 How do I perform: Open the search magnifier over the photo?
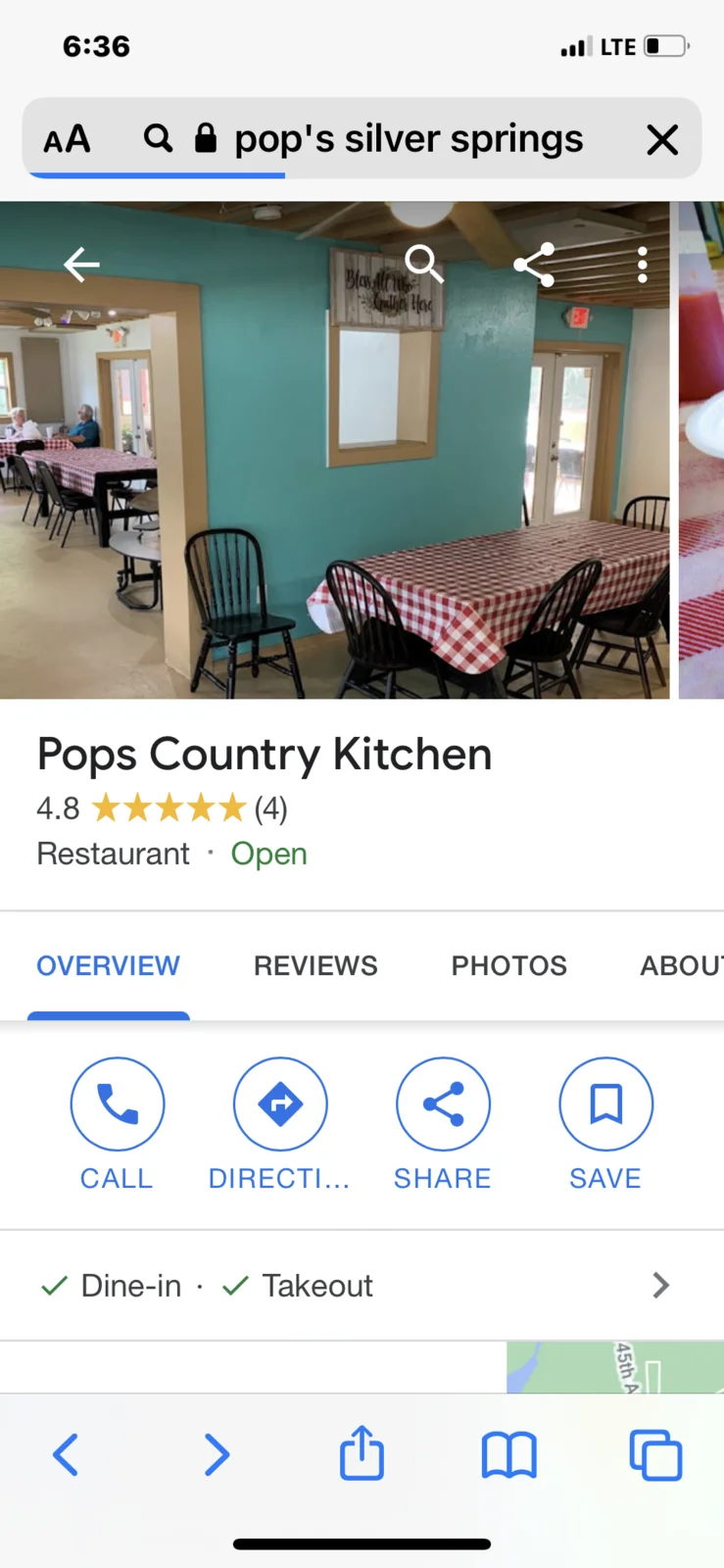point(423,264)
